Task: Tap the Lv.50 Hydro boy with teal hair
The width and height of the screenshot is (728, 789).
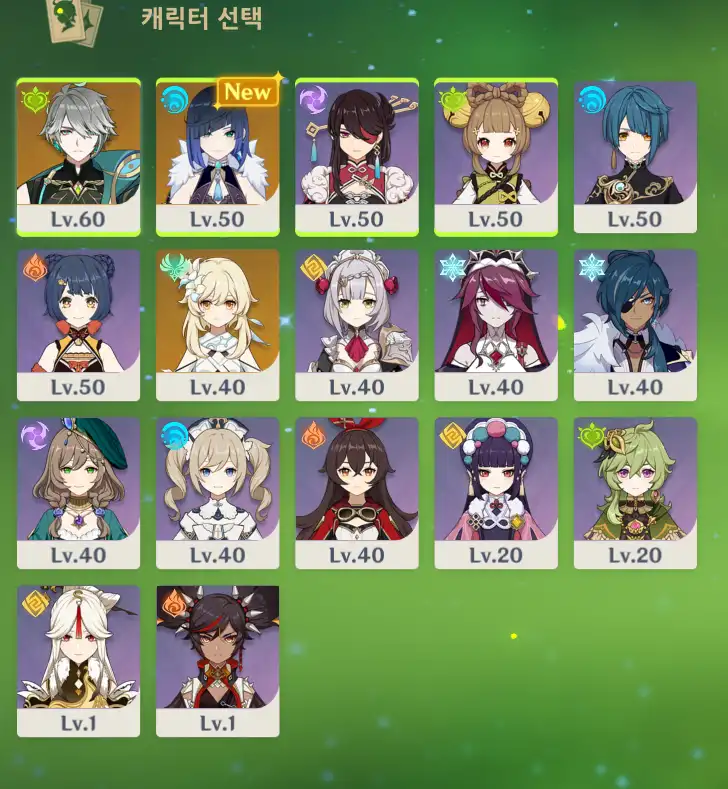Action: coord(635,155)
